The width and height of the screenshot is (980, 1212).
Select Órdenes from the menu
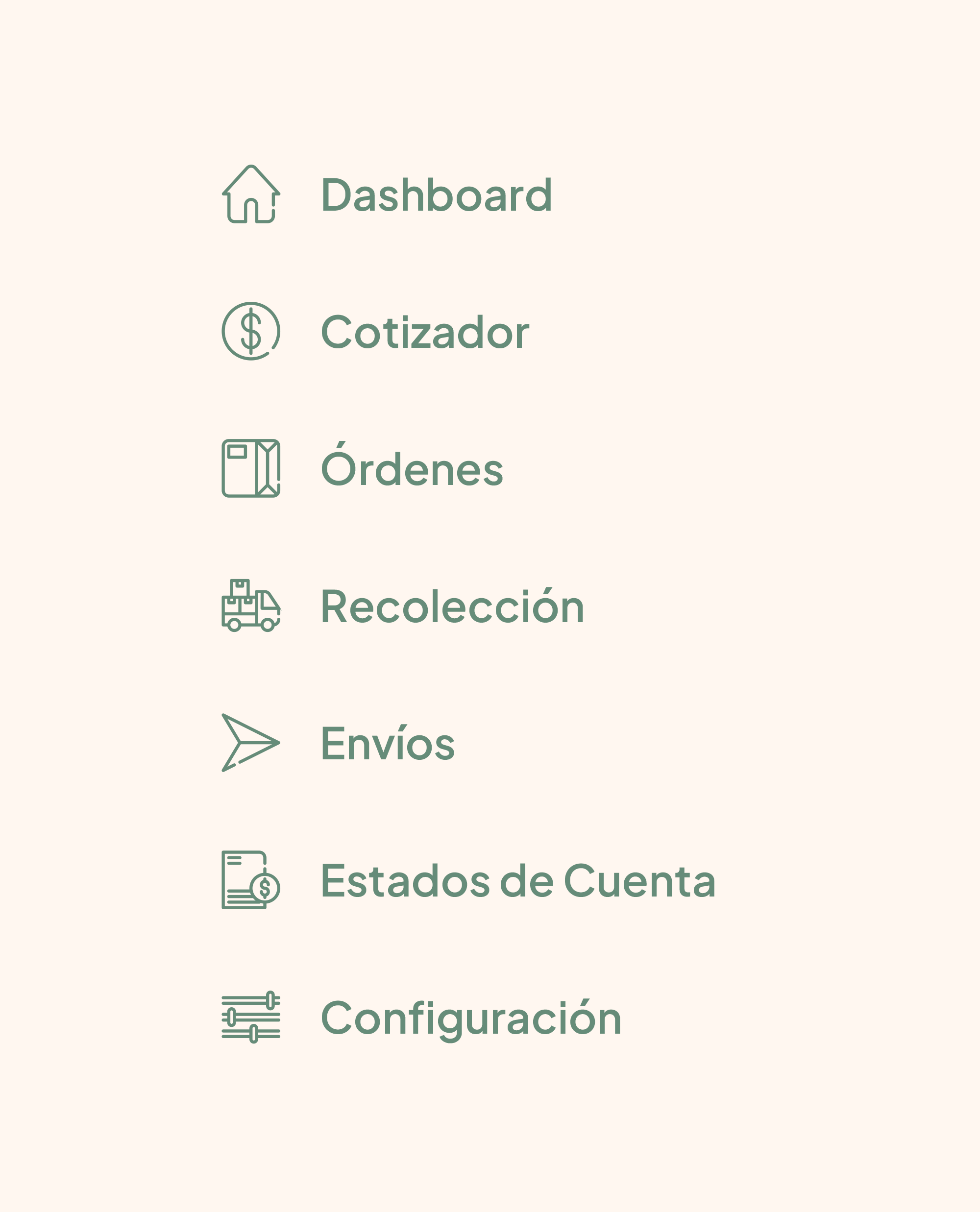point(412,469)
